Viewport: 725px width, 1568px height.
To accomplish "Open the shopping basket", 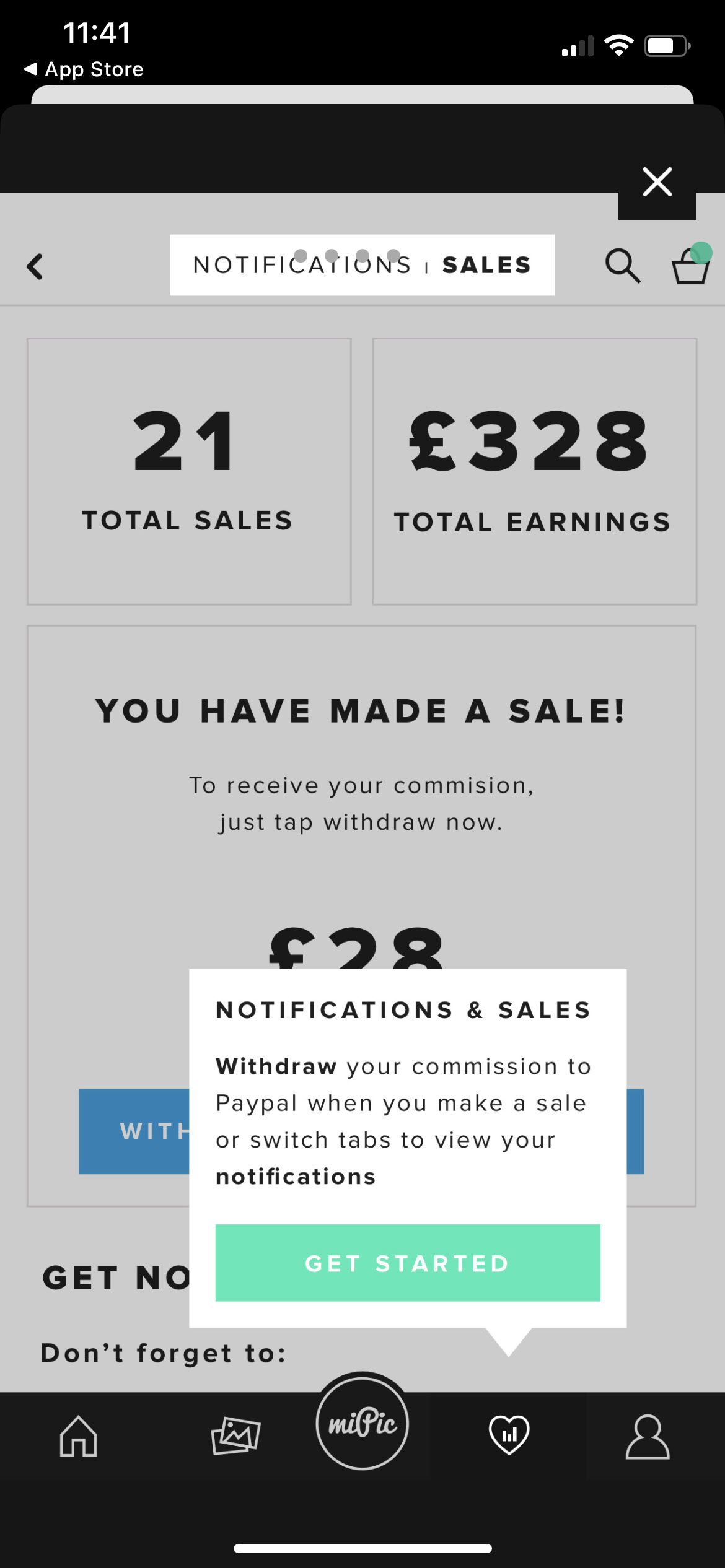I will coord(690,267).
